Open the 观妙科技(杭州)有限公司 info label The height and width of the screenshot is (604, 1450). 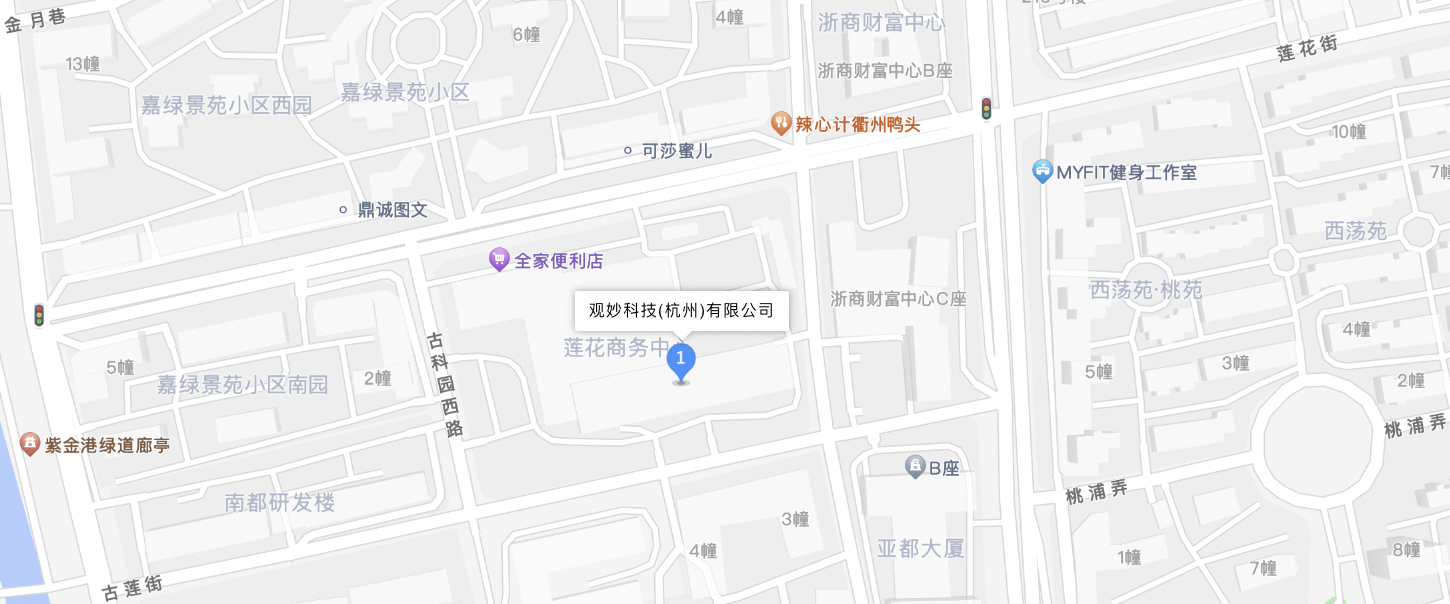681,310
